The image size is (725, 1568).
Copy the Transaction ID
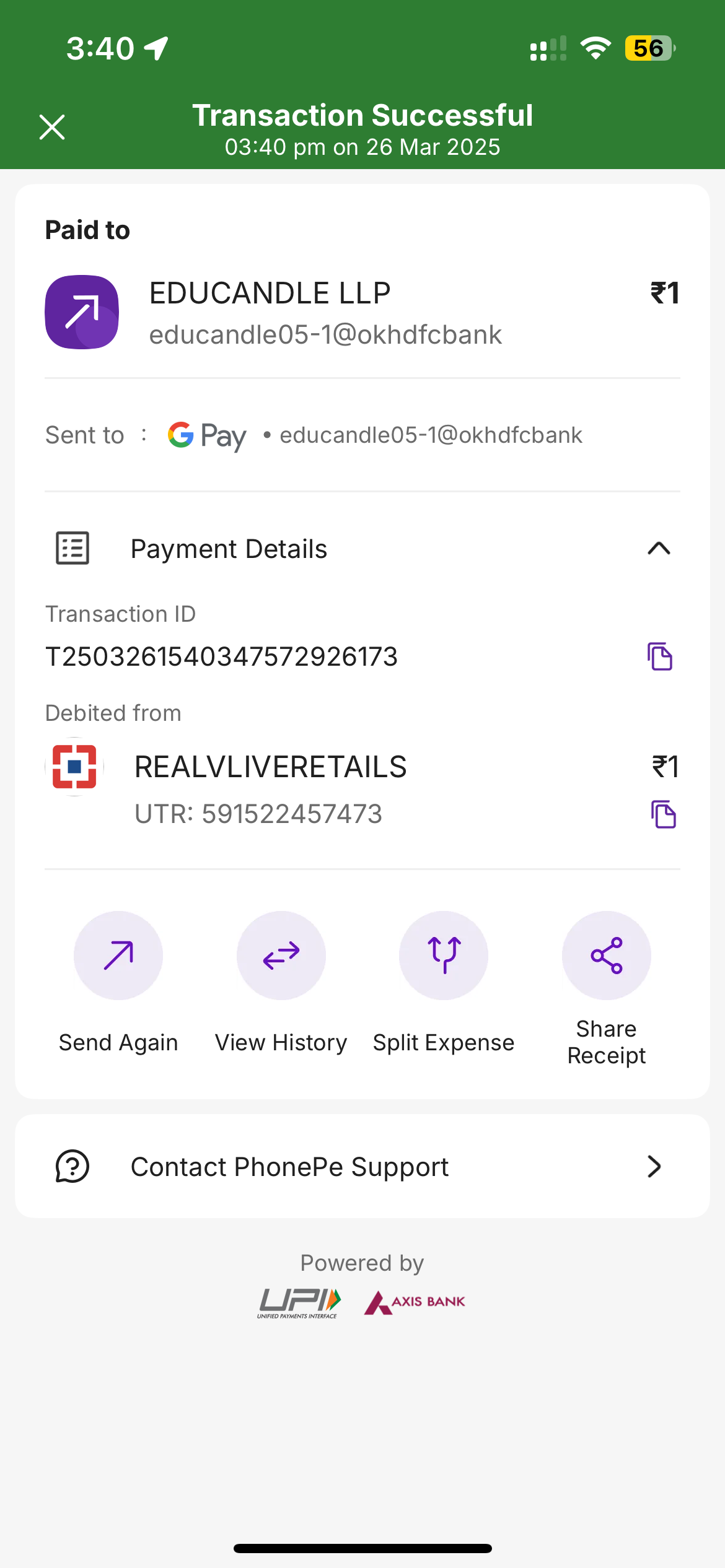pos(660,656)
